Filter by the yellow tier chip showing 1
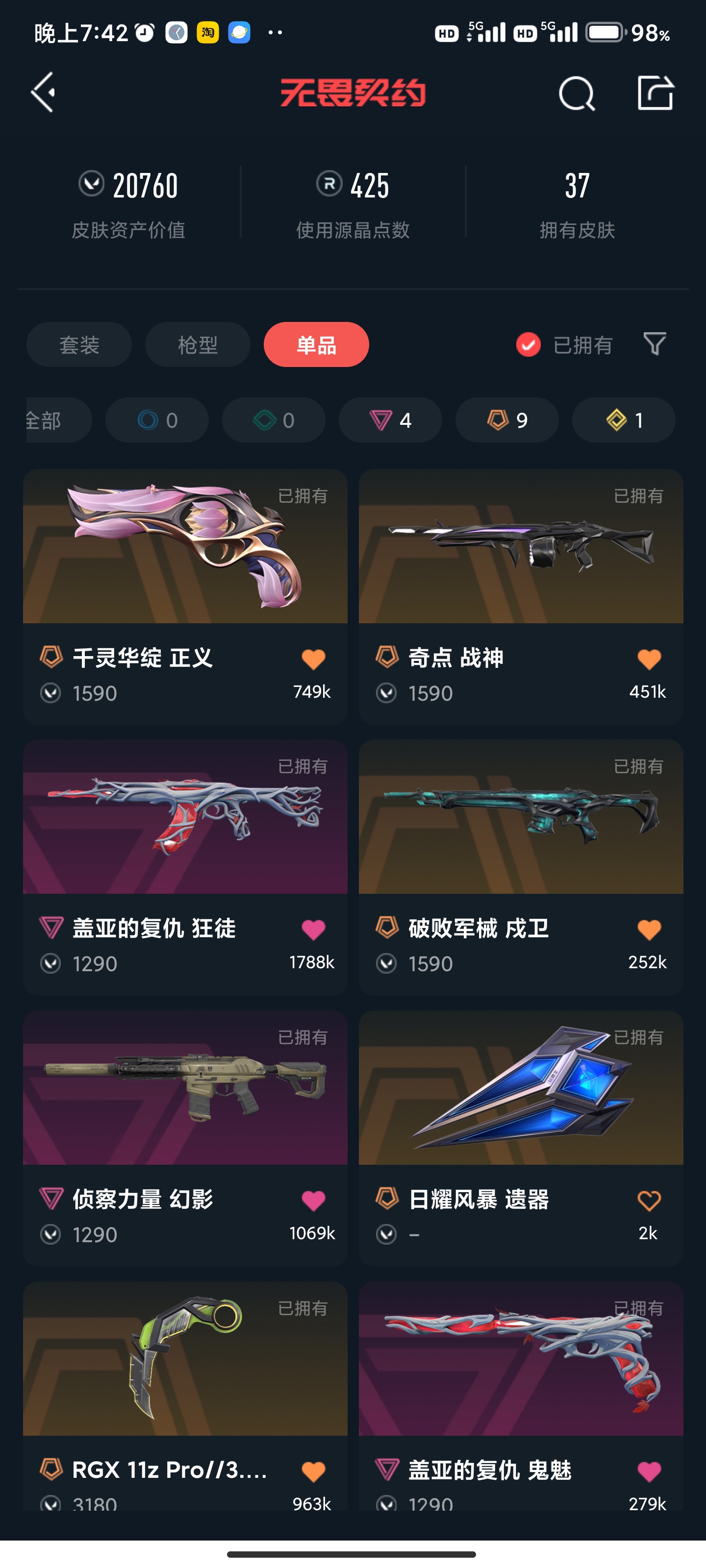 tap(623, 420)
